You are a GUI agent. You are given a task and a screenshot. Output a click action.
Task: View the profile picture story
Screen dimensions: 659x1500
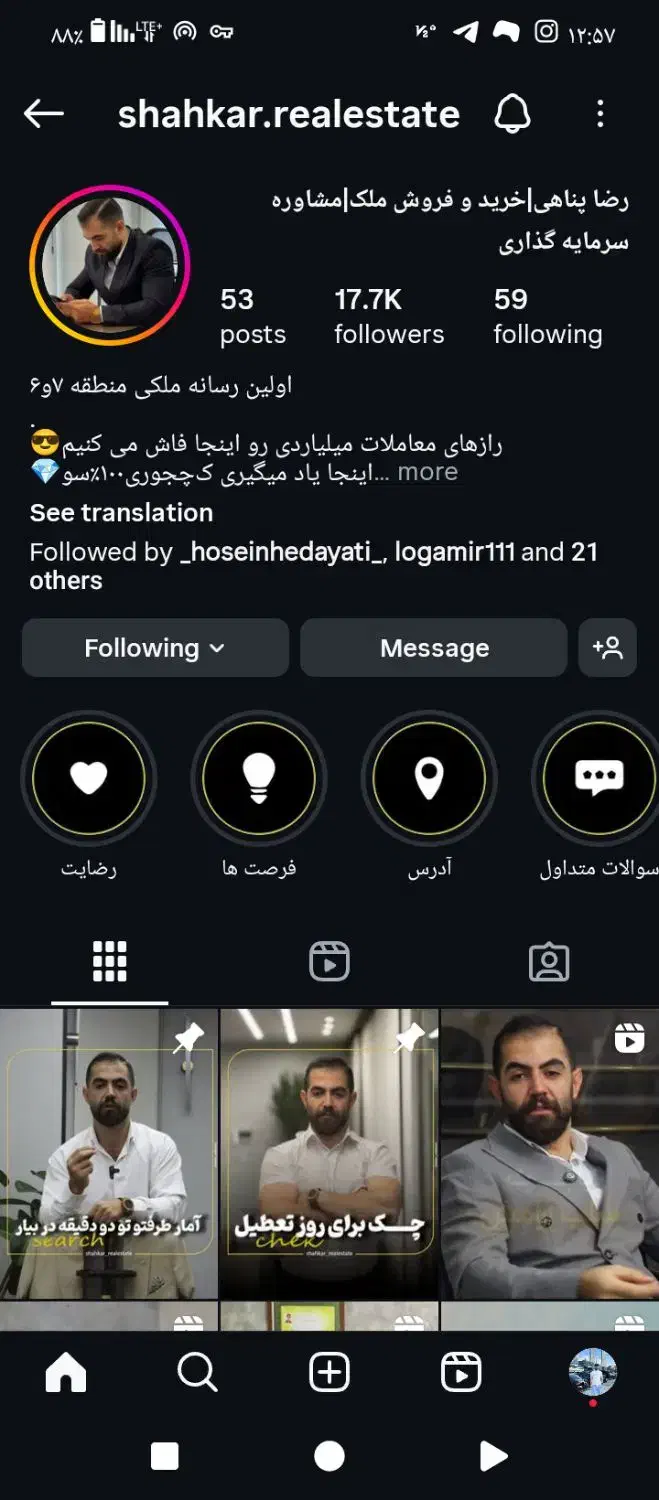coord(110,265)
